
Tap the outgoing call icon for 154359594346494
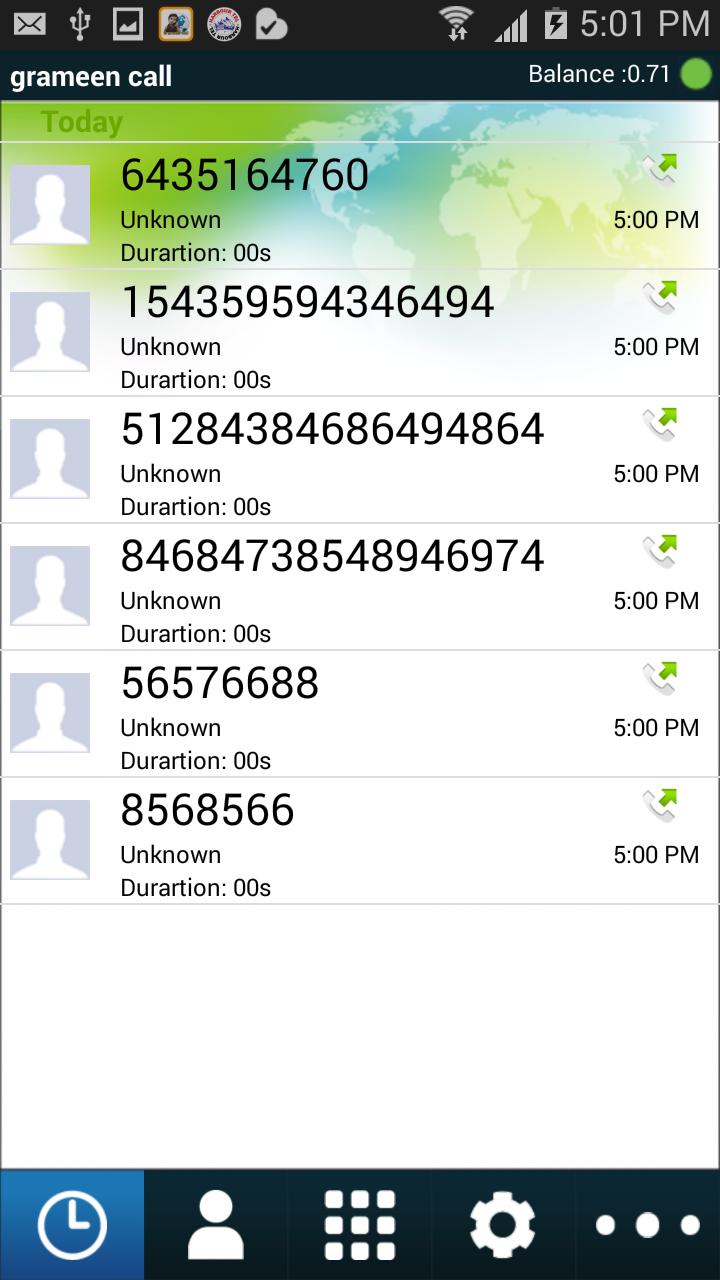660,295
